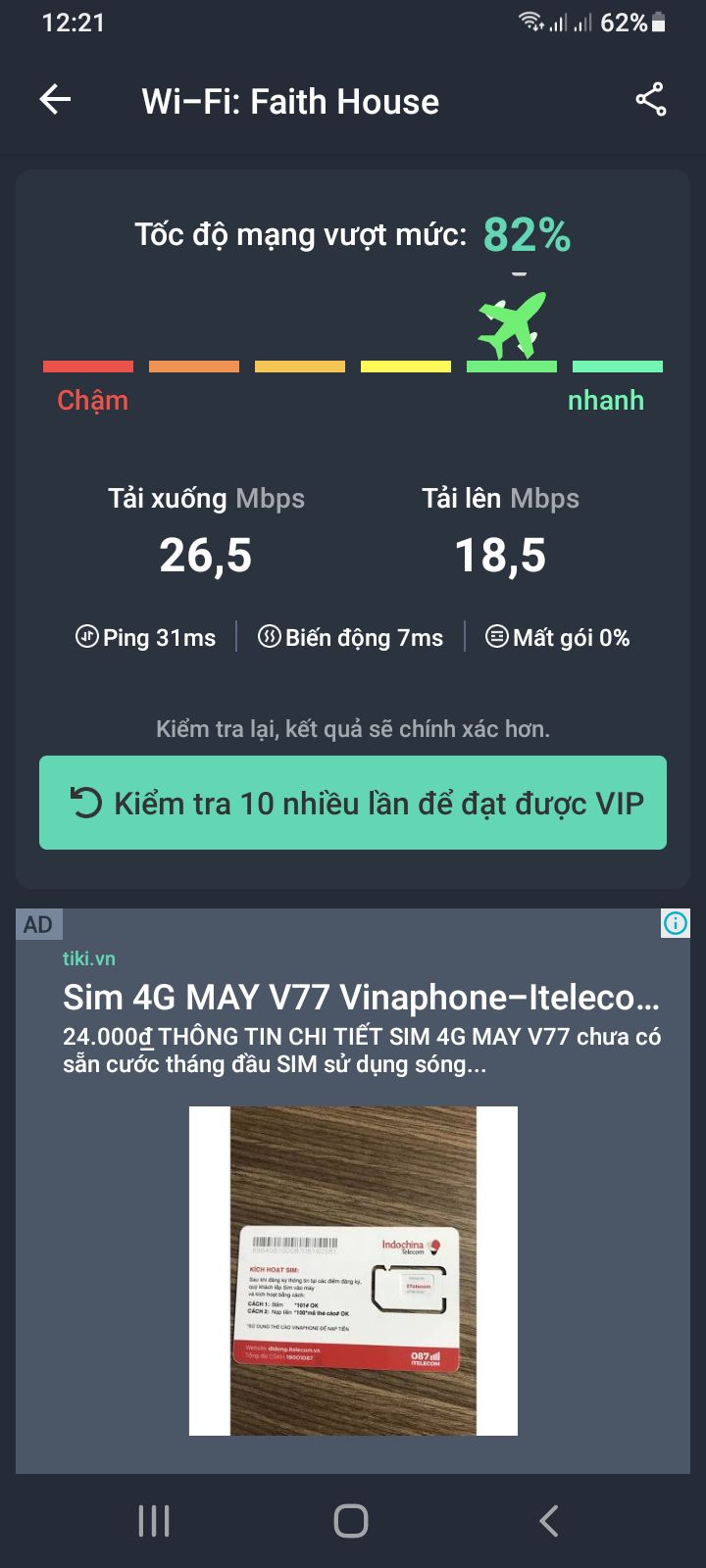The height and width of the screenshot is (1568, 706).
Task: Tap the retry arrow inside the VIP button
Action: (87, 803)
